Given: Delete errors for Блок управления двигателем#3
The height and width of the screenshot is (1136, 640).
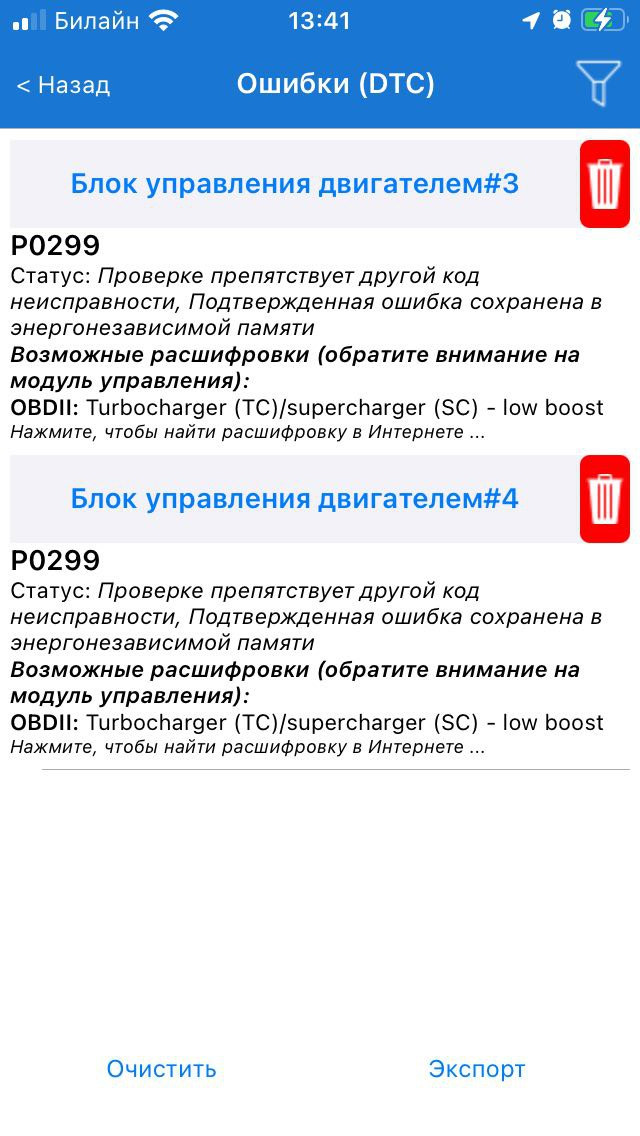Looking at the screenshot, I should click(604, 184).
